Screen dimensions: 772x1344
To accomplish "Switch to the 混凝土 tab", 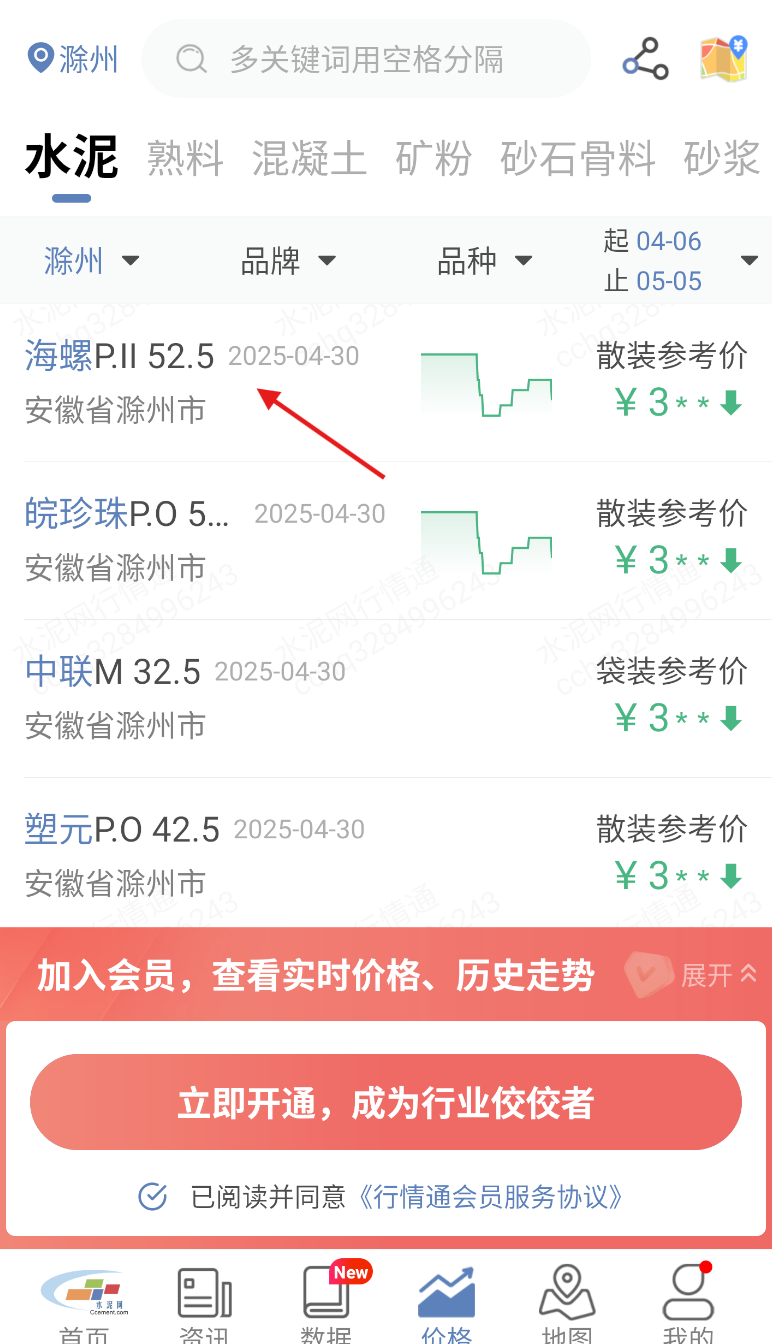I will (309, 159).
